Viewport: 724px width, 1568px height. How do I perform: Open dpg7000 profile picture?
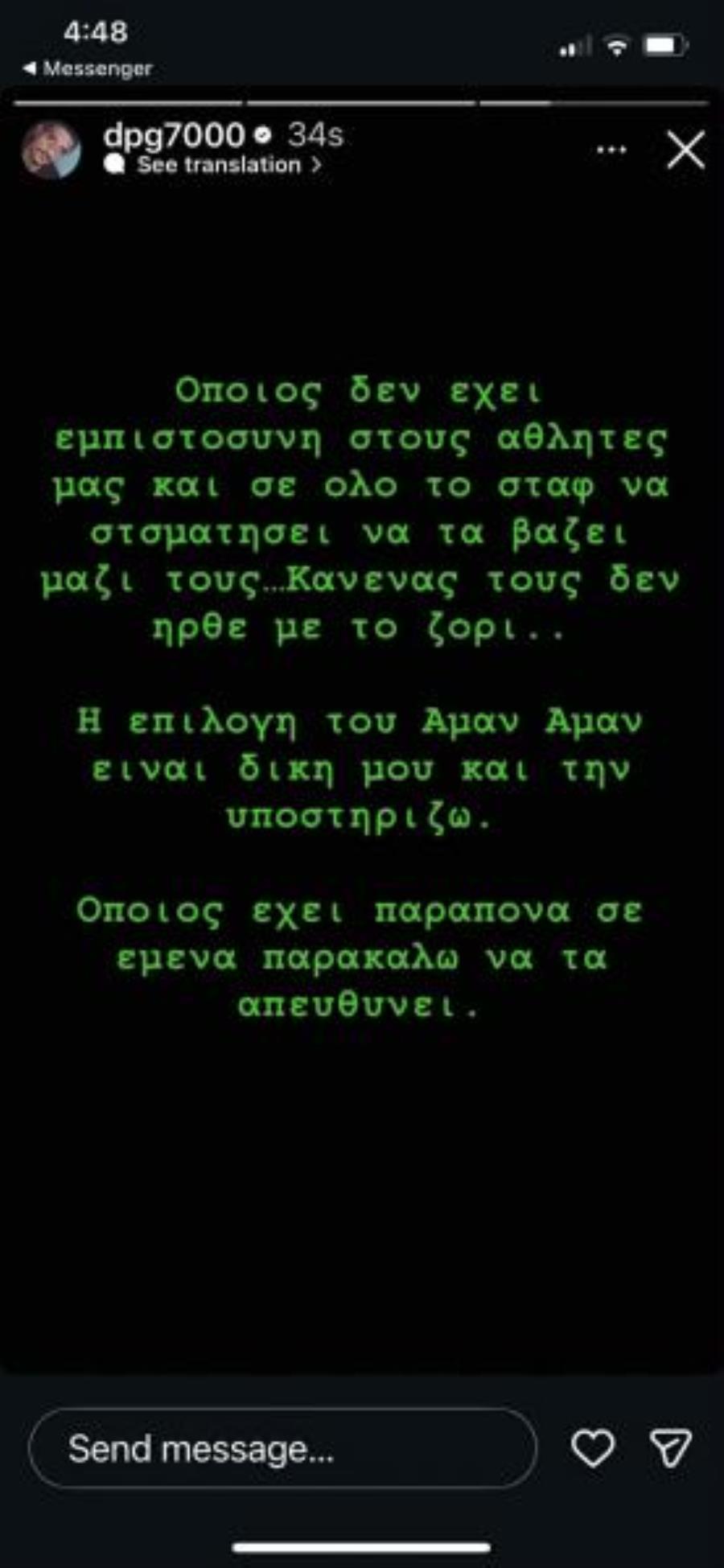click(x=51, y=150)
